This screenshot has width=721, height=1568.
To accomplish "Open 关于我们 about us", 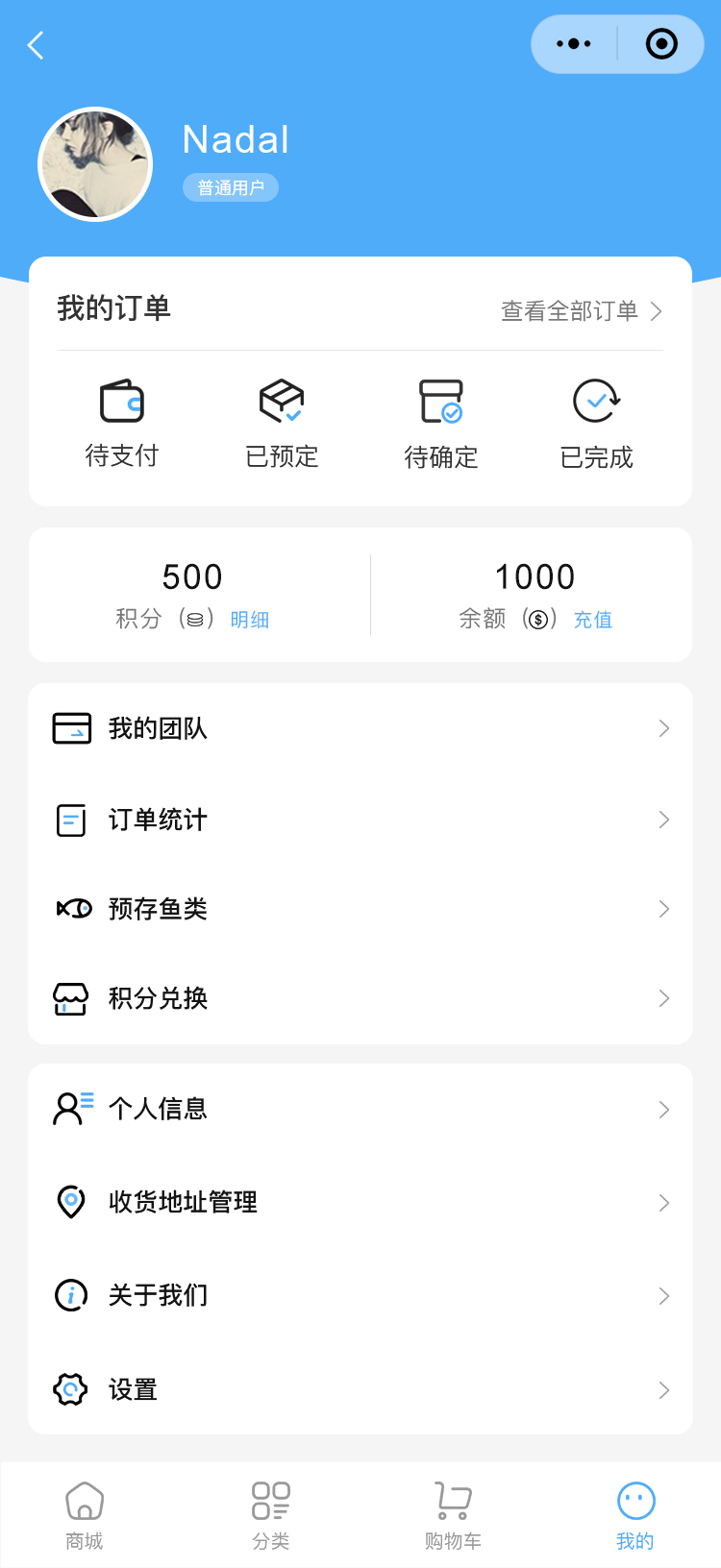I will tap(360, 1295).
